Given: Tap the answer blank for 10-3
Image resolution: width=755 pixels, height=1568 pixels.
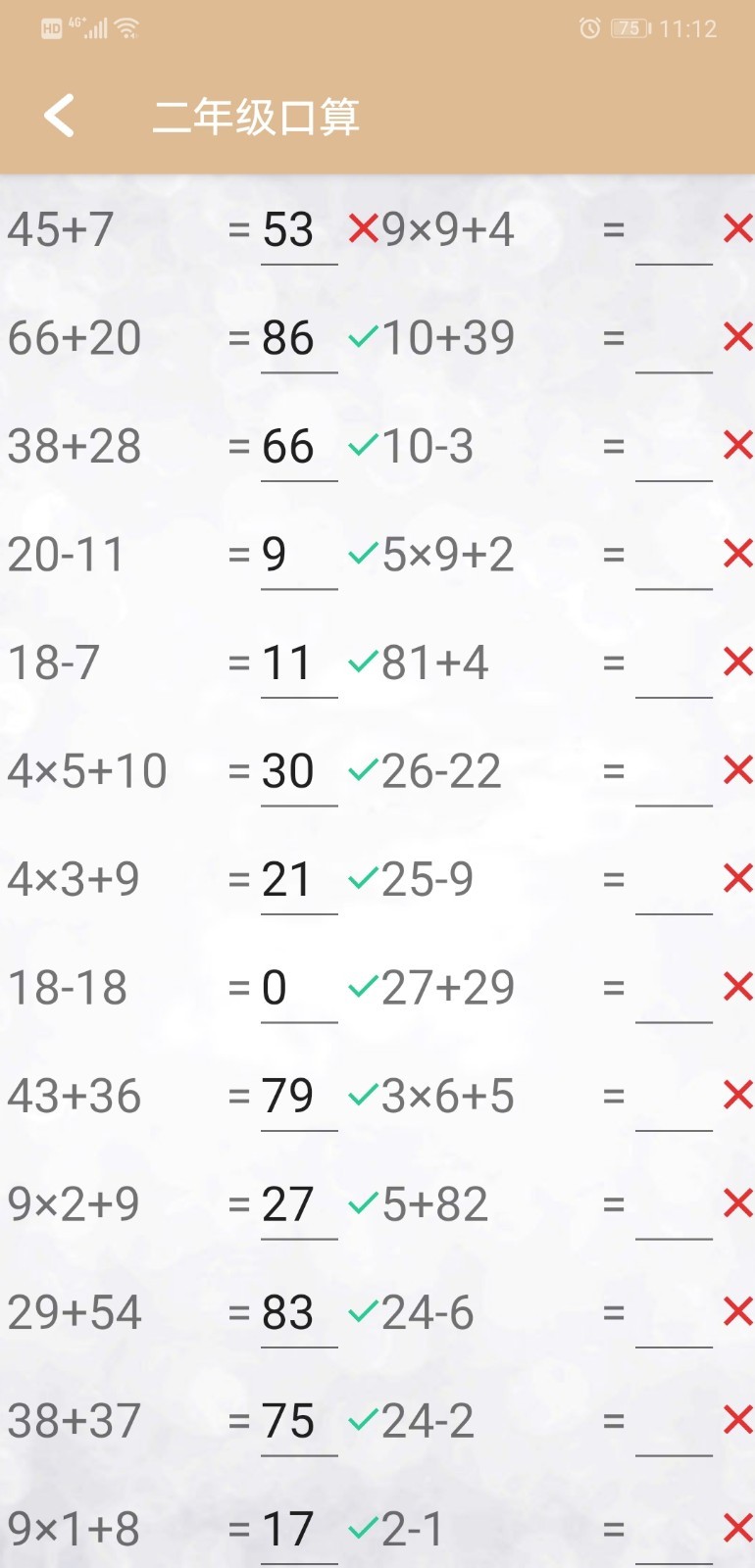Looking at the screenshot, I should pos(674,450).
